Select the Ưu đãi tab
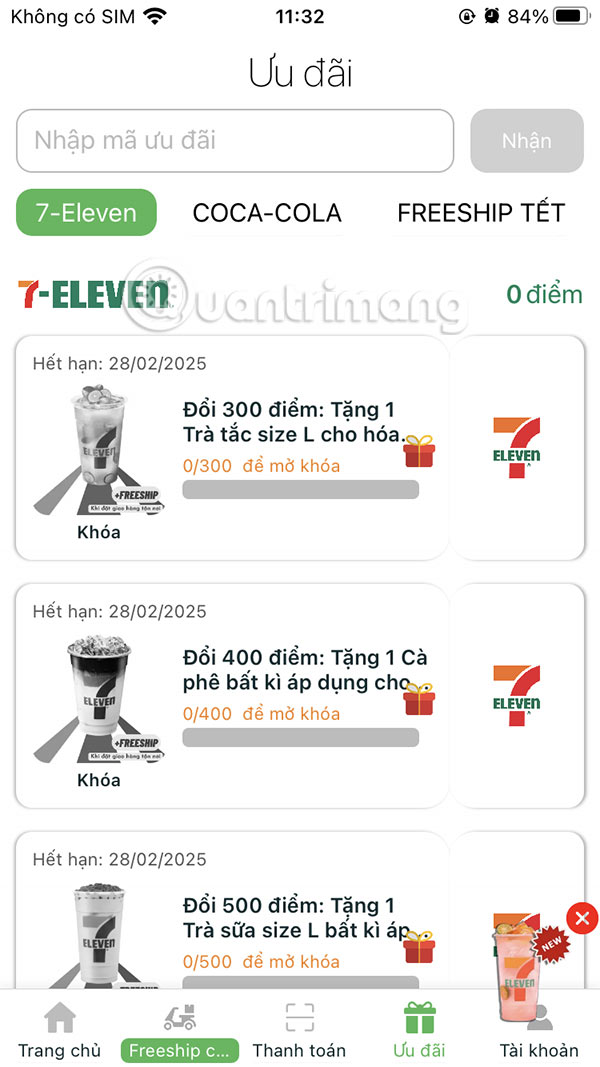Viewport: 600px width, 1067px height. click(x=419, y=1030)
